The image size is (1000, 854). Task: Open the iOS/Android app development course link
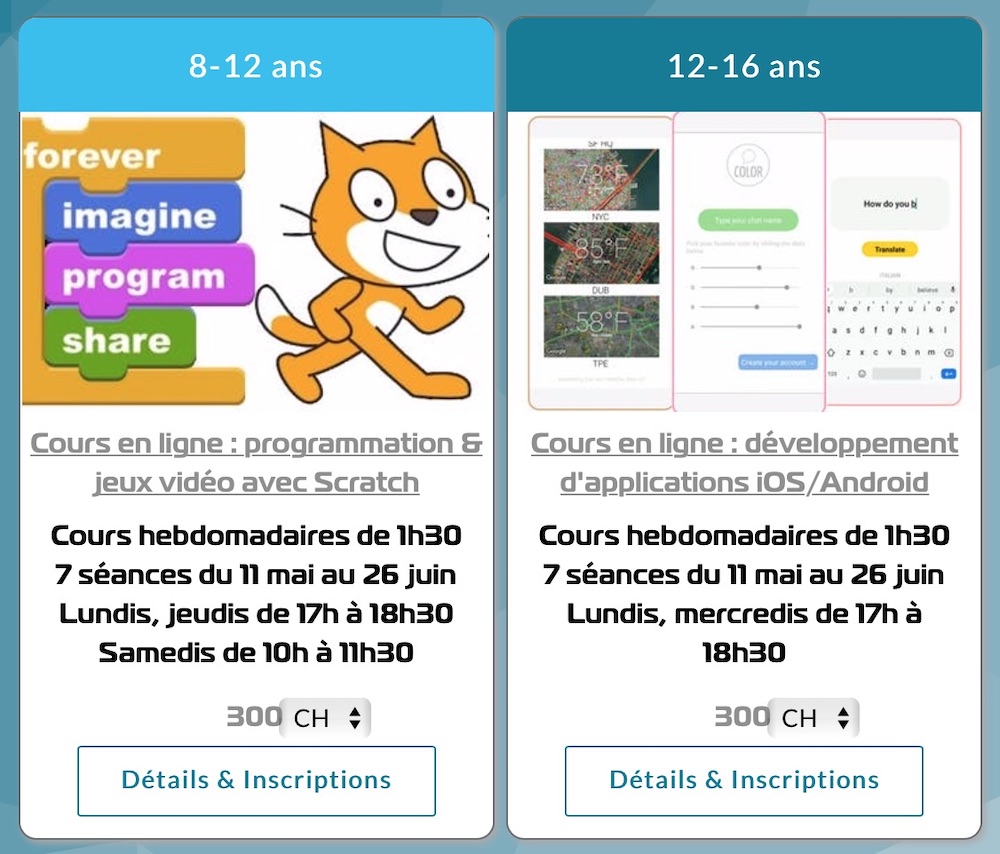(x=744, y=462)
